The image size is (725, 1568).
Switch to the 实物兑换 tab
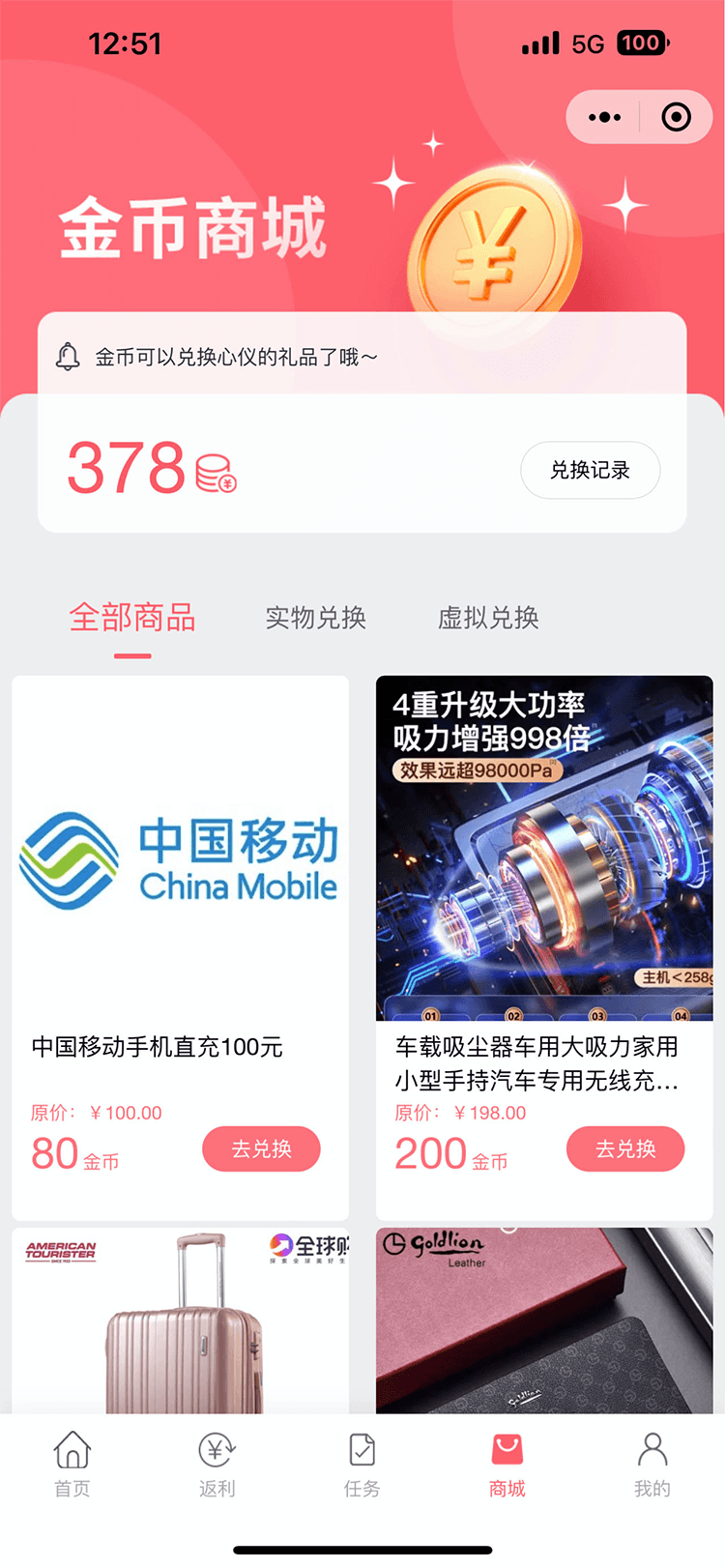315,618
